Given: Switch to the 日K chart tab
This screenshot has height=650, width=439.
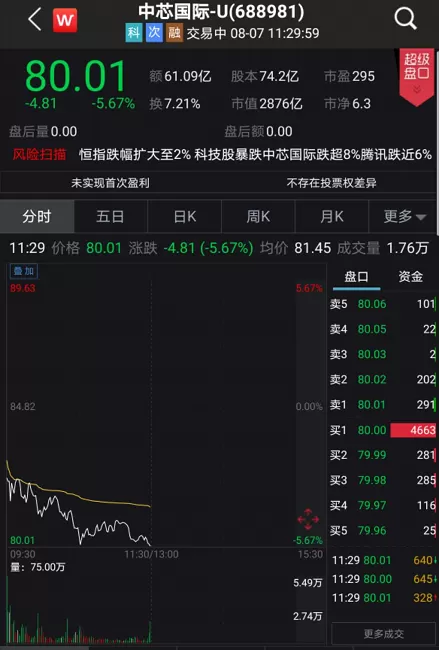Looking at the screenshot, I should (184, 216).
